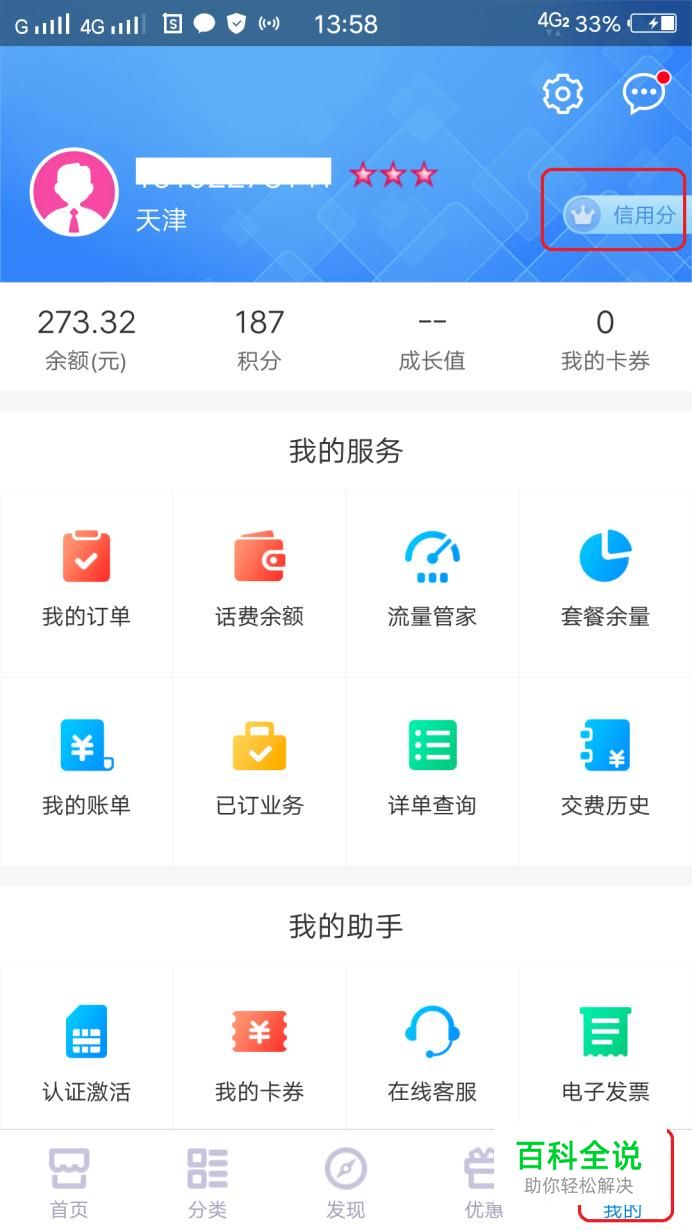Open the messages chat bubble icon

[x=644, y=93]
